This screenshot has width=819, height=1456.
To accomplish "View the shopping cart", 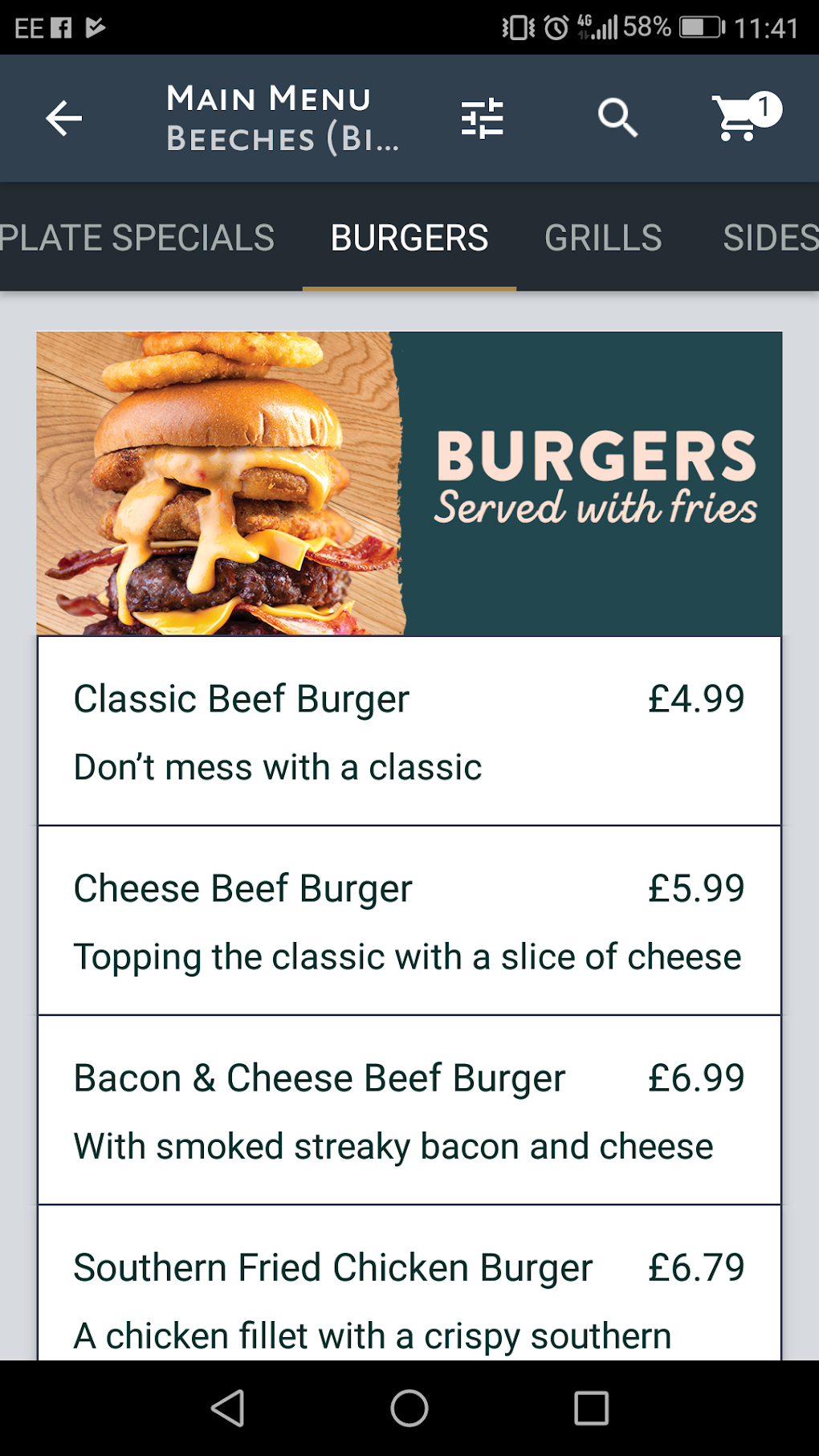I will [x=746, y=117].
